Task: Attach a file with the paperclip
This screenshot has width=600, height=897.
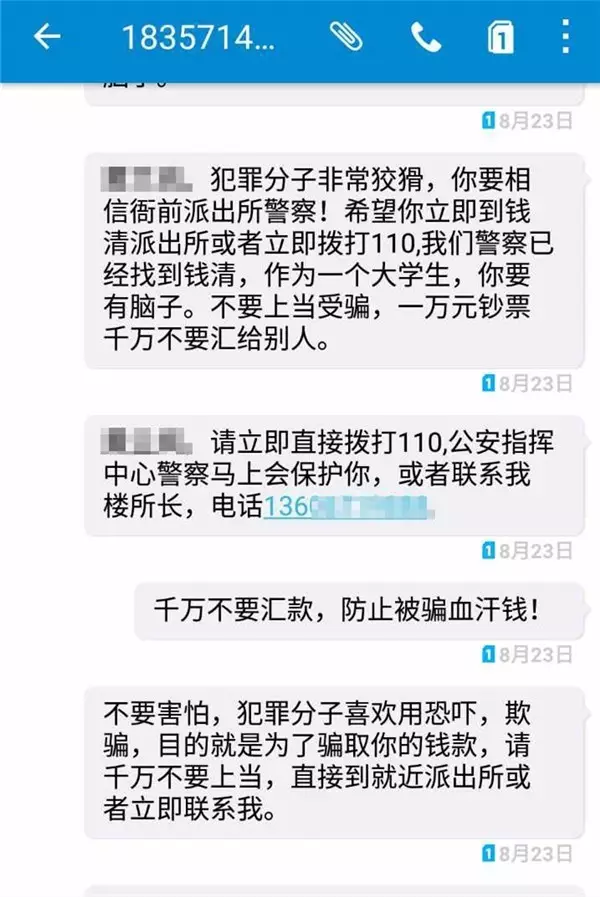Action: 346,38
